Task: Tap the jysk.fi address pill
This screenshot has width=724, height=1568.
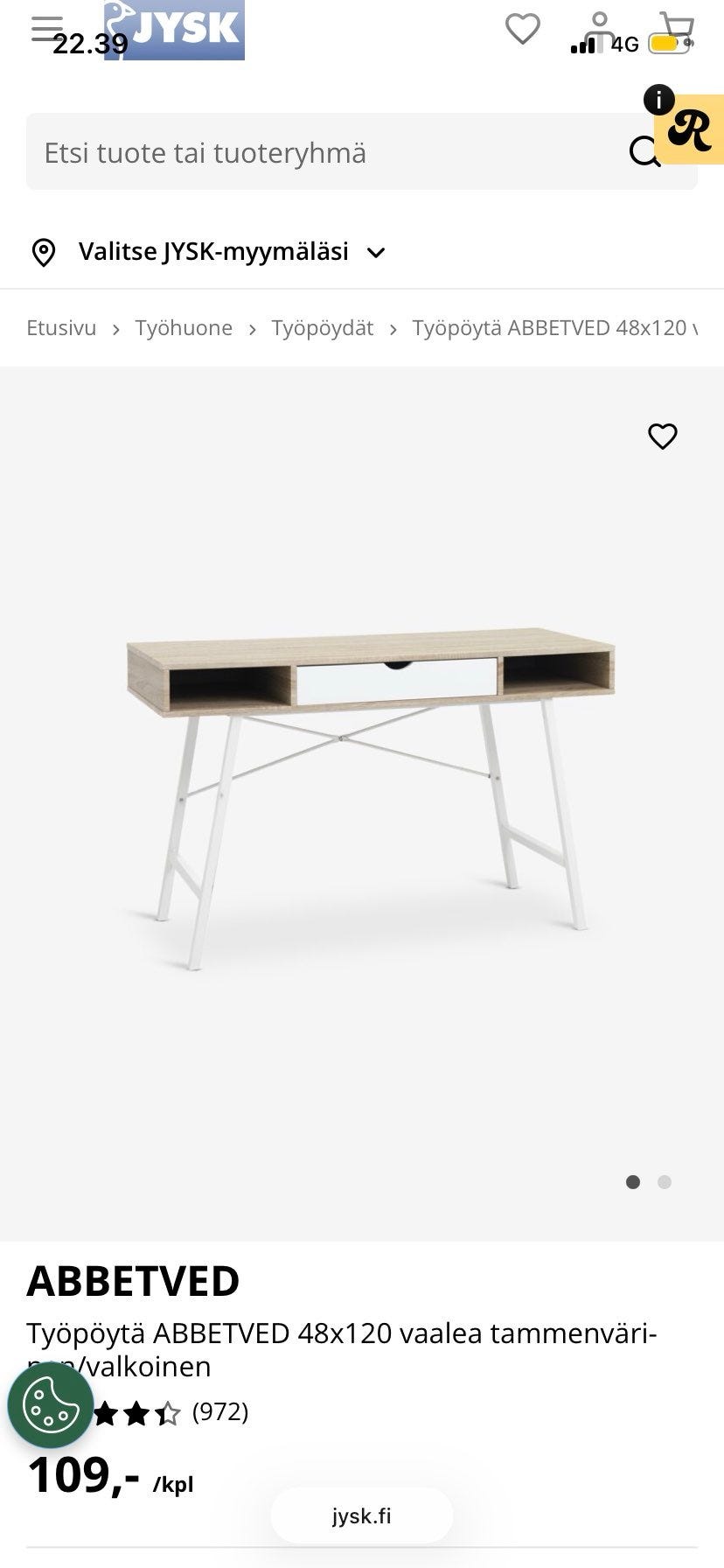Action: pos(362,1515)
